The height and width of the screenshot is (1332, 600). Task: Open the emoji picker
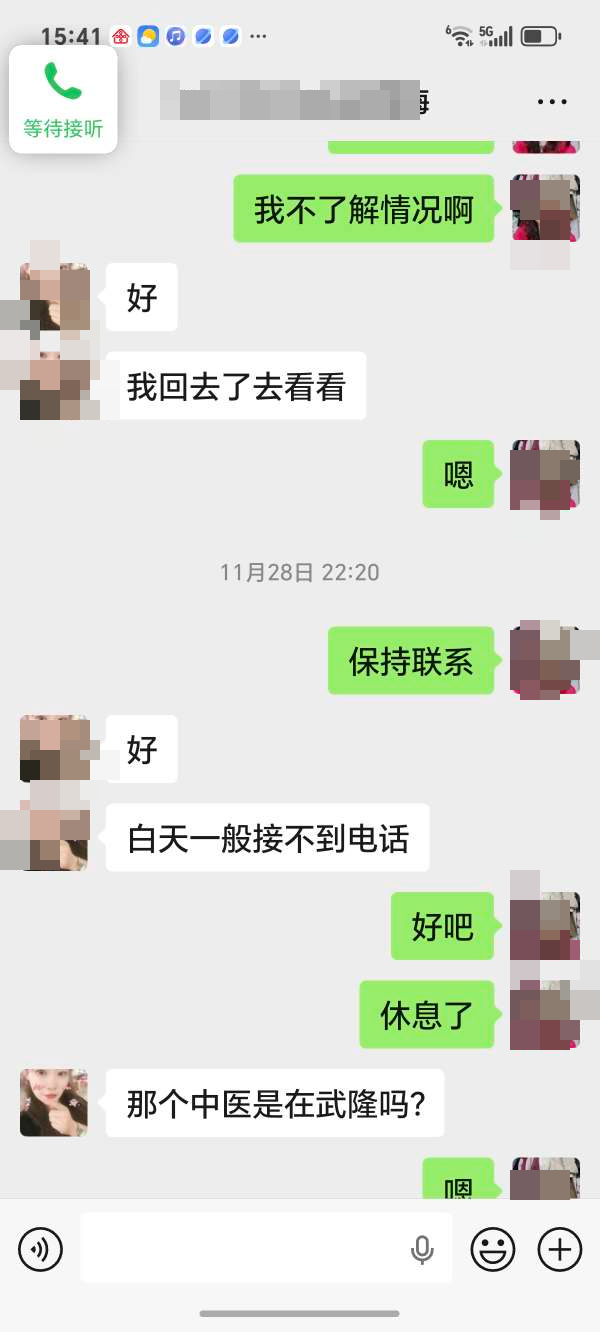point(493,1248)
